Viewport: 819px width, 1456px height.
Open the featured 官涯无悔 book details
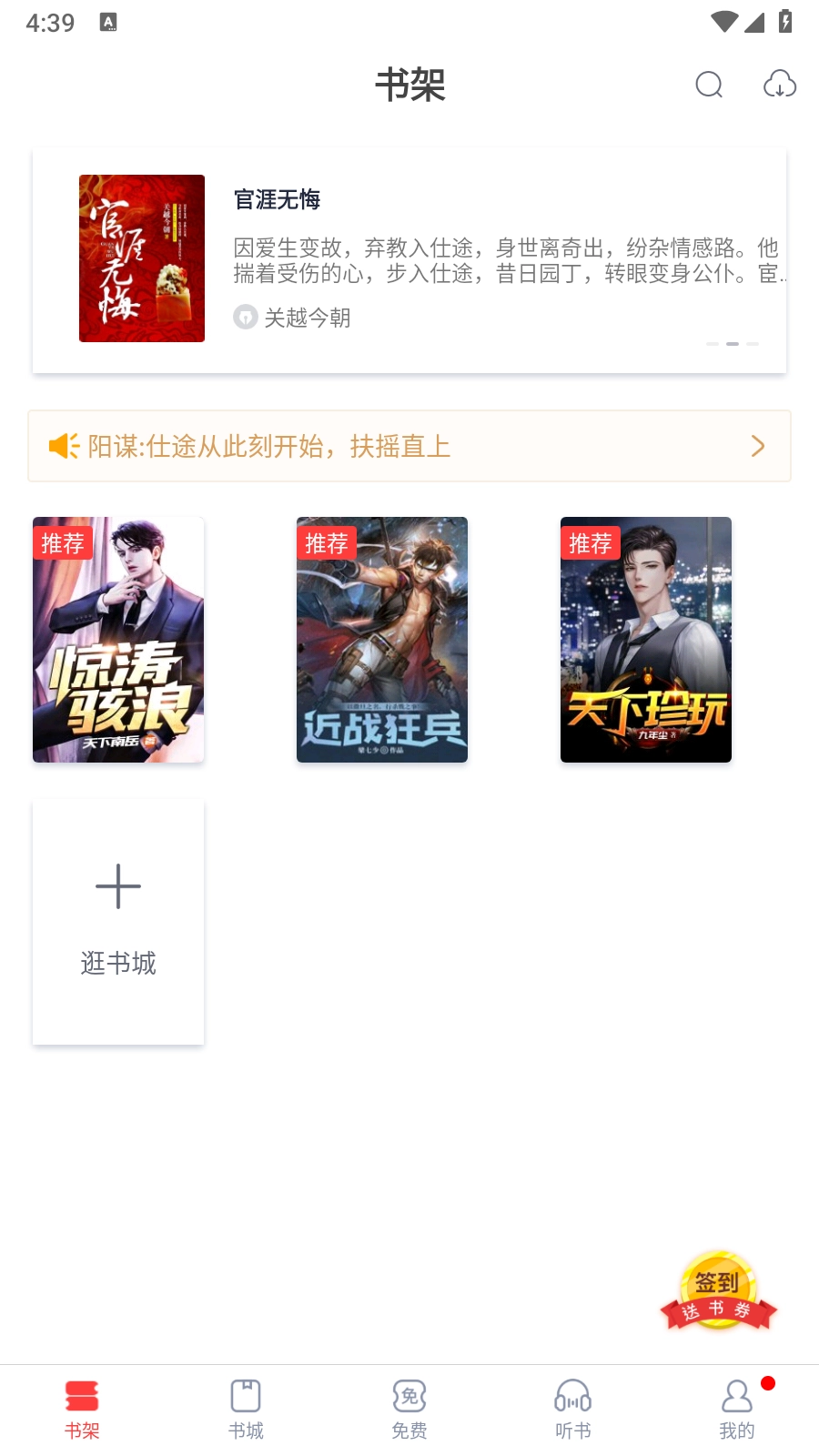coord(409,259)
